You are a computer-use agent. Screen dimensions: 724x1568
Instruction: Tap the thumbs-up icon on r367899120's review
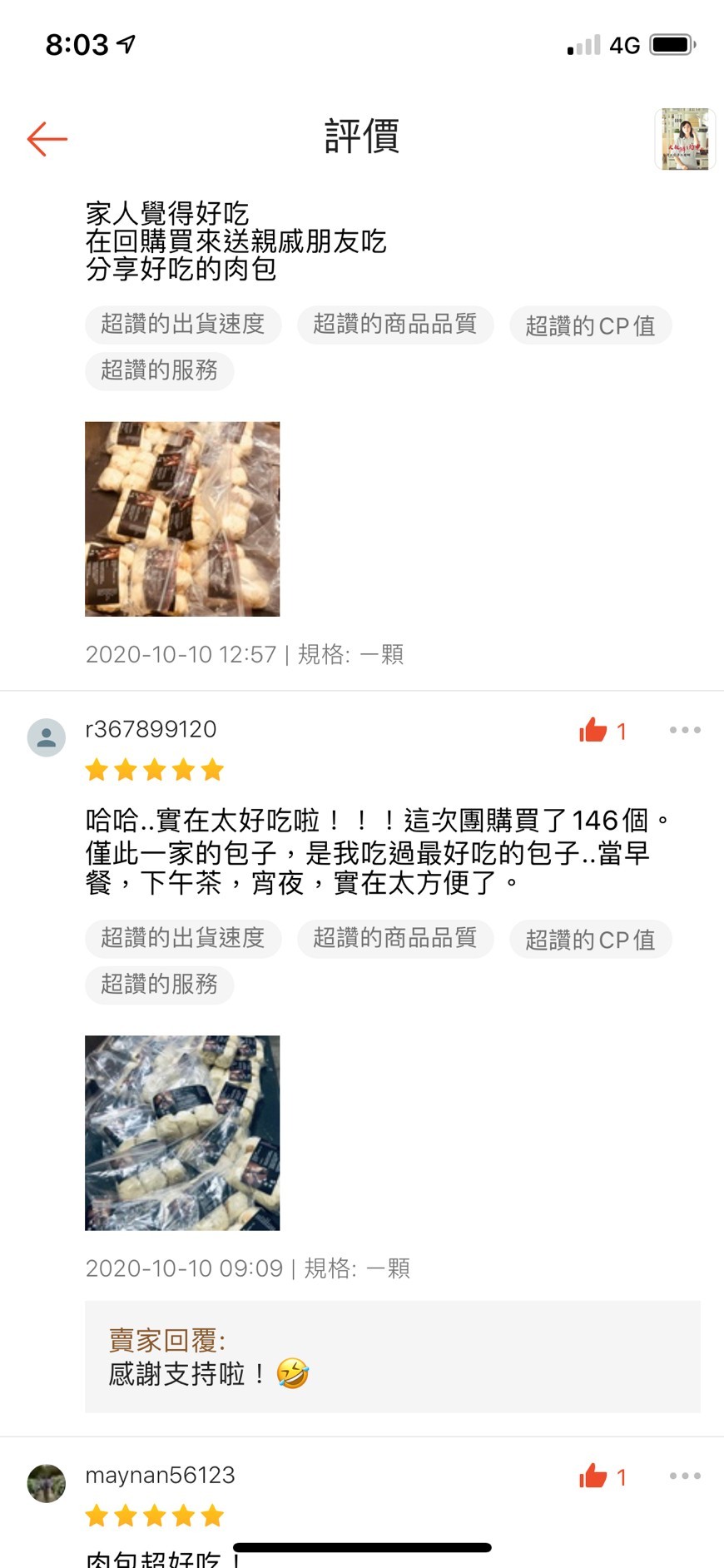tap(593, 731)
